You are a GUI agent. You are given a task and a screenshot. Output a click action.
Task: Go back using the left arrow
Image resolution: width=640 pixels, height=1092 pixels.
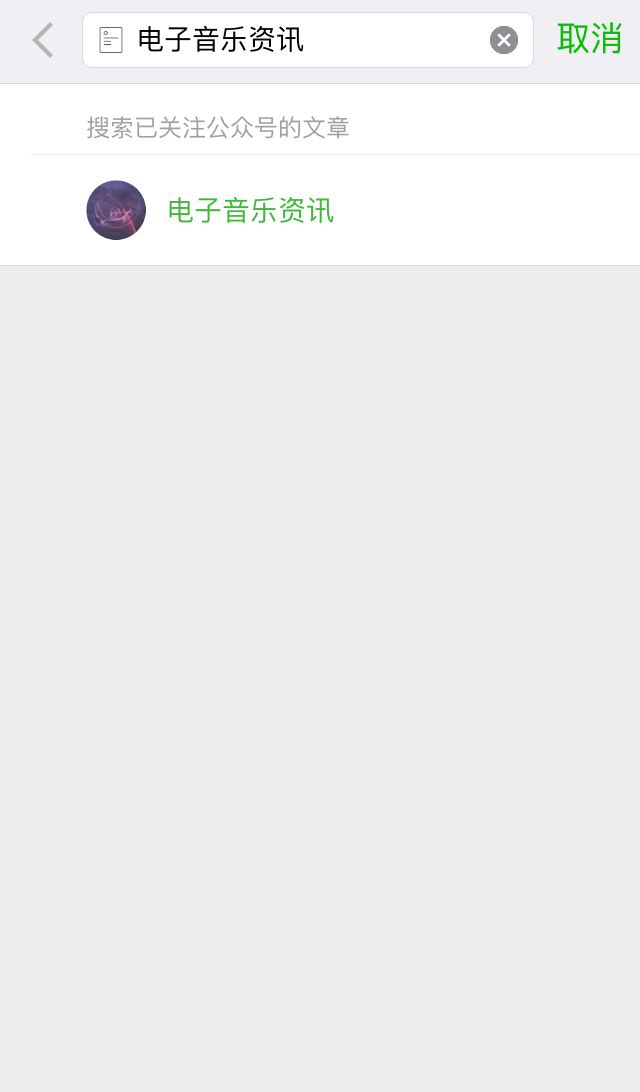tap(42, 40)
